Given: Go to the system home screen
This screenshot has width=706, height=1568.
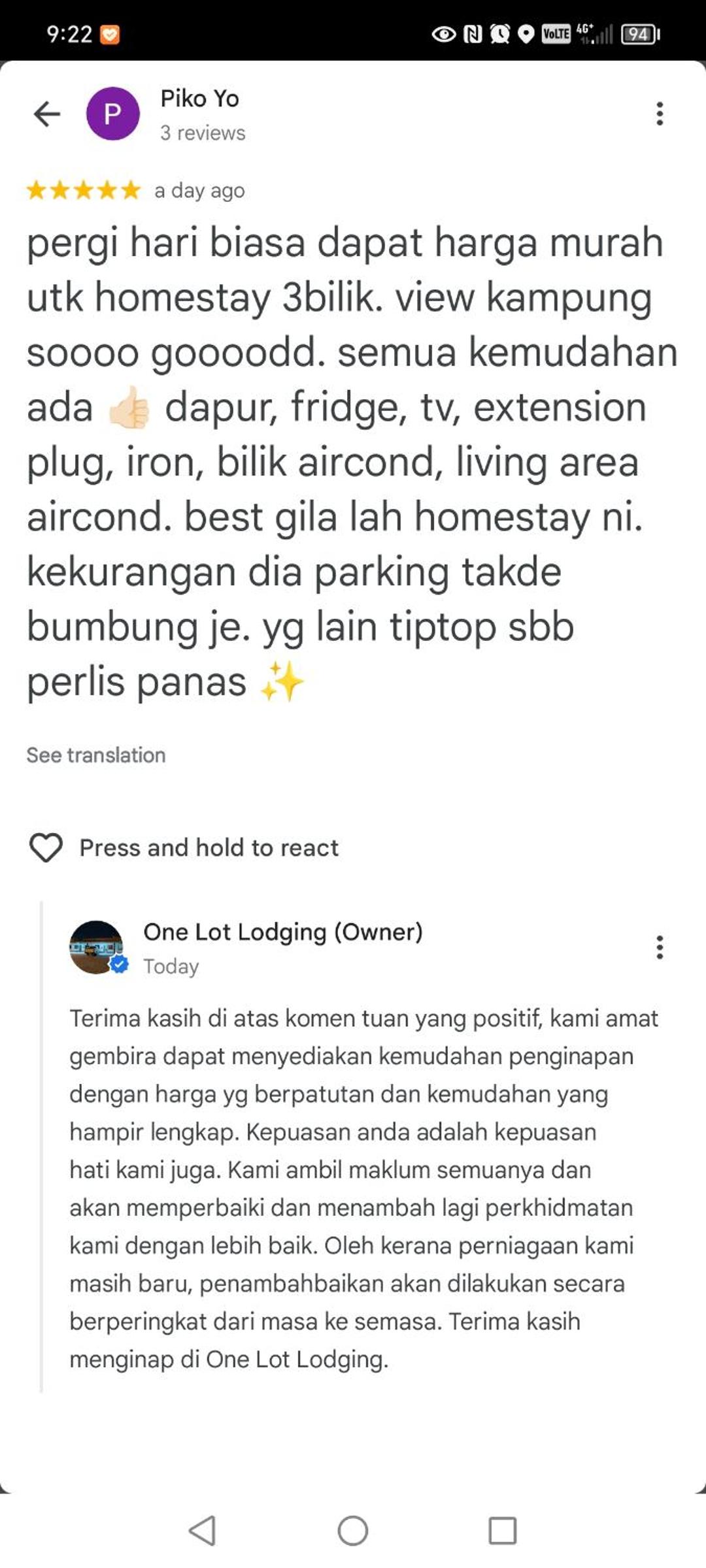Looking at the screenshot, I should [x=353, y=1530].
